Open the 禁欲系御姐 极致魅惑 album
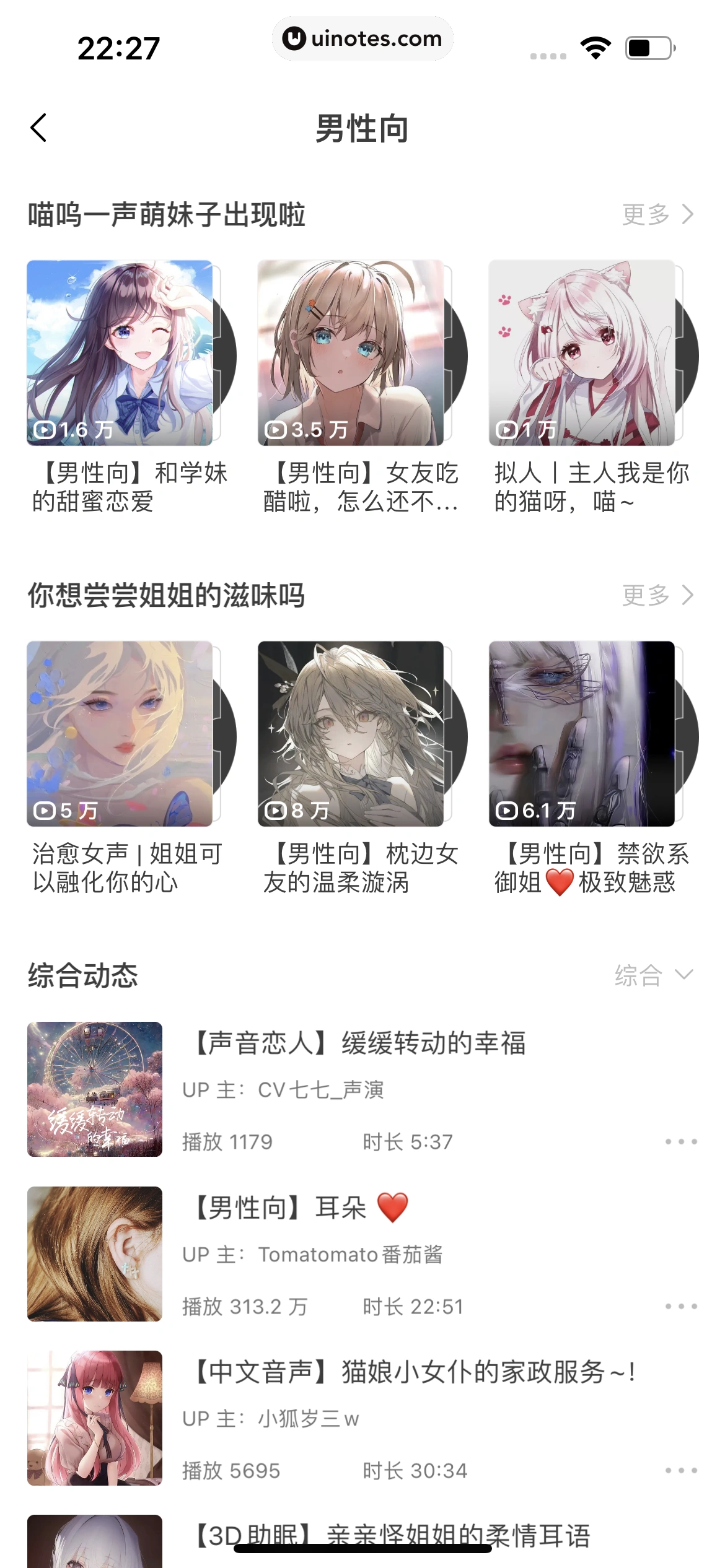 pyautogui.click(x=582, y=734)
